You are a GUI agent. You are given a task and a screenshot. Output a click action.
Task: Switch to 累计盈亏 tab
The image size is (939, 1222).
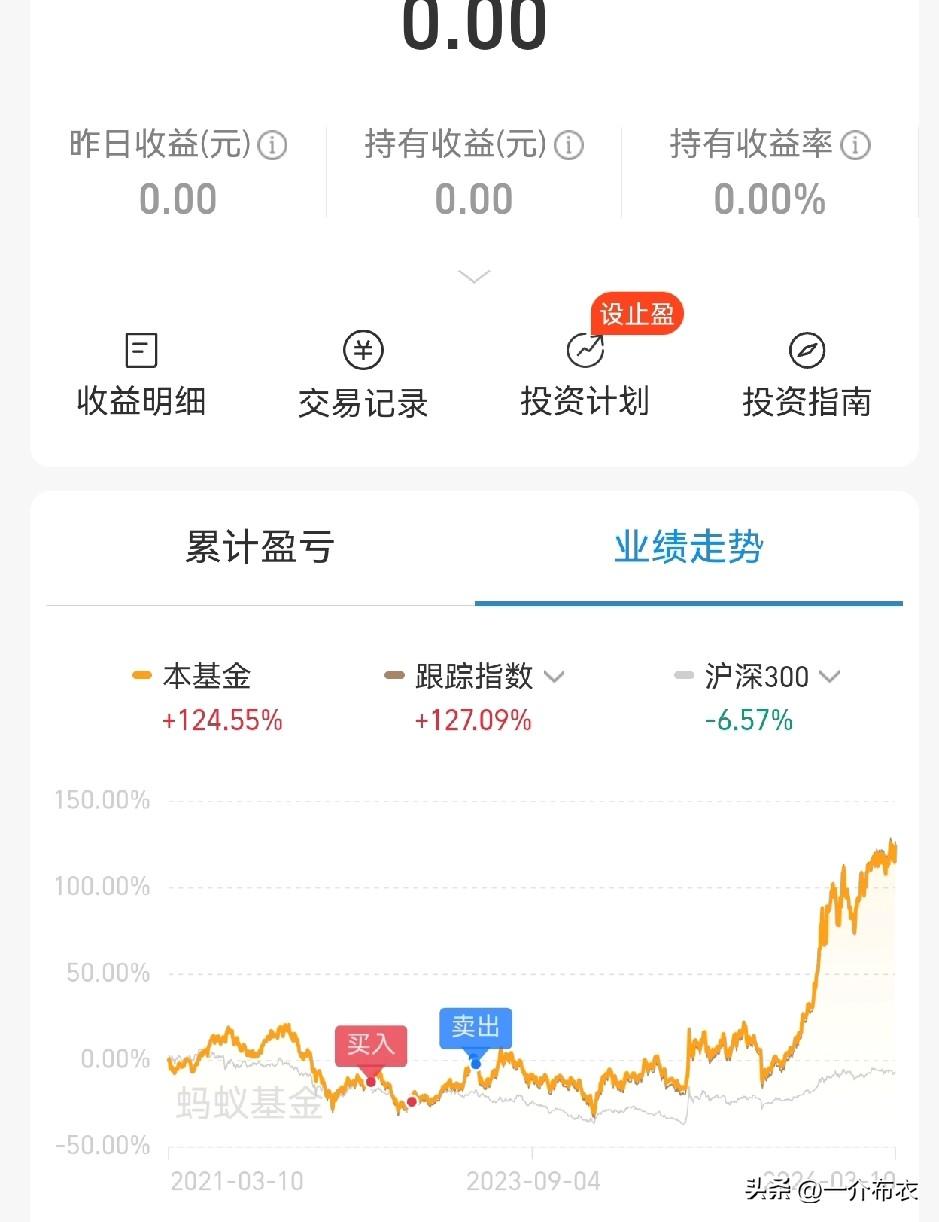click(260, 547)
